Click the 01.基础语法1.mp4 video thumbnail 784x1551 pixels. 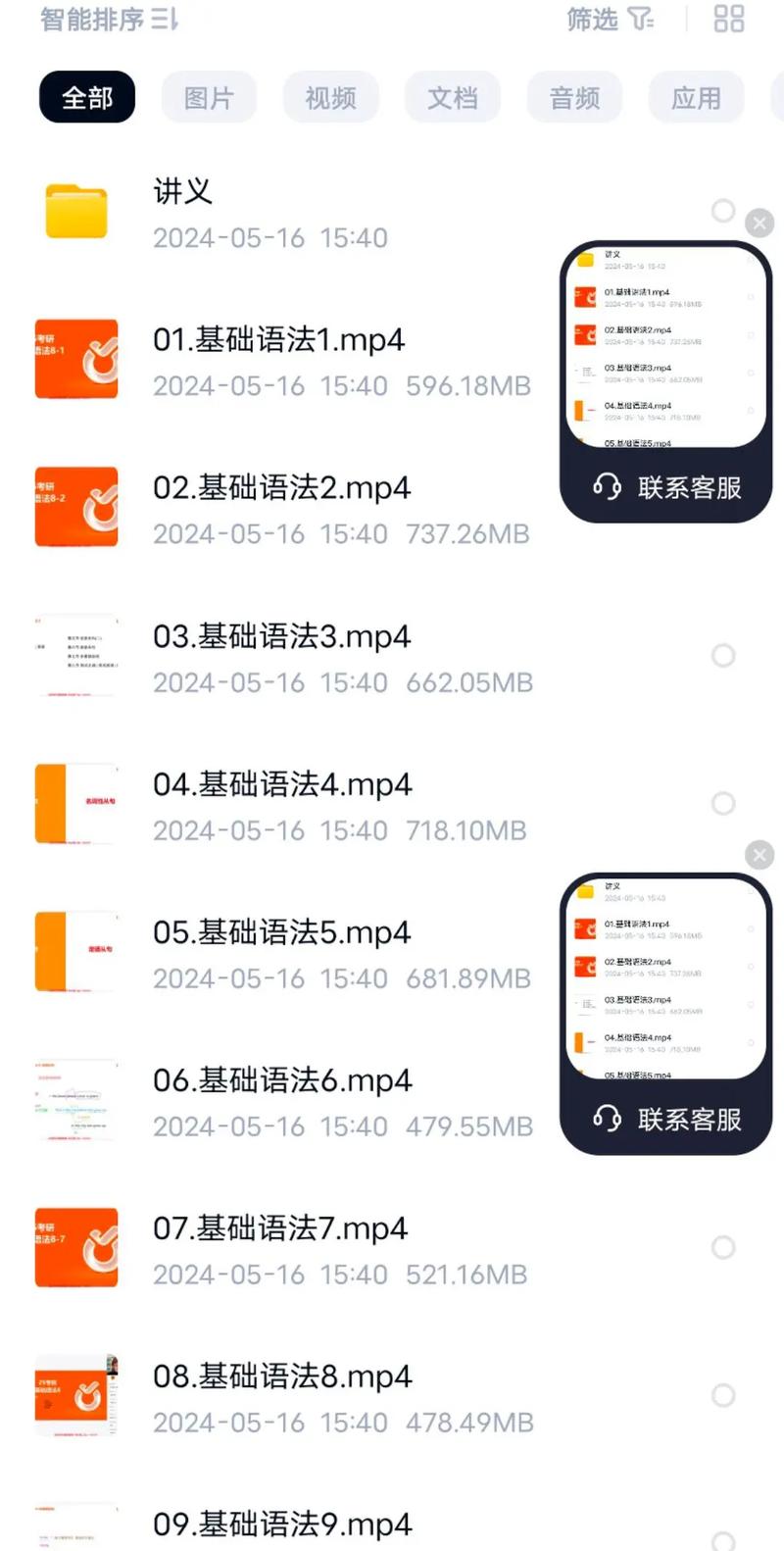(x=75, y=360)
